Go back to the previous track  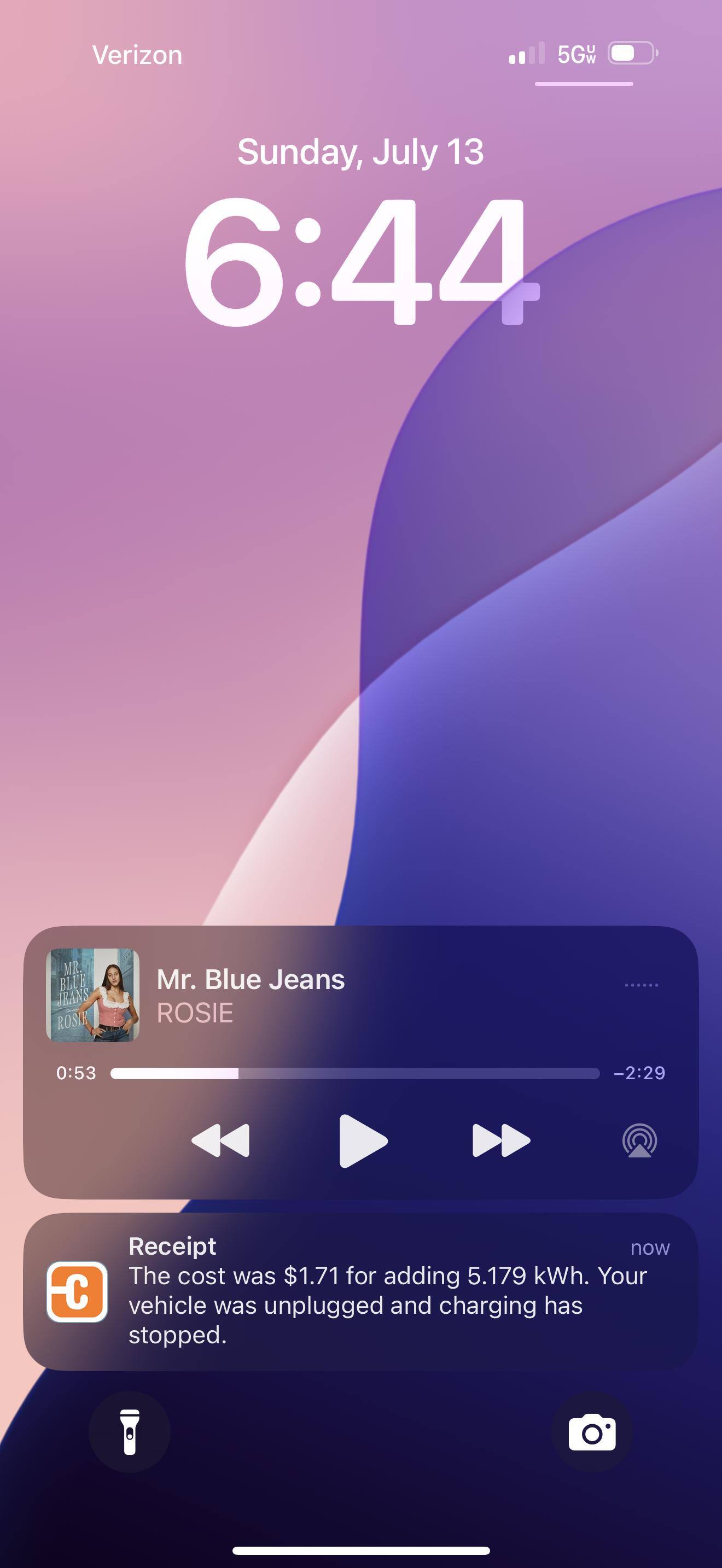[220, 1140]
